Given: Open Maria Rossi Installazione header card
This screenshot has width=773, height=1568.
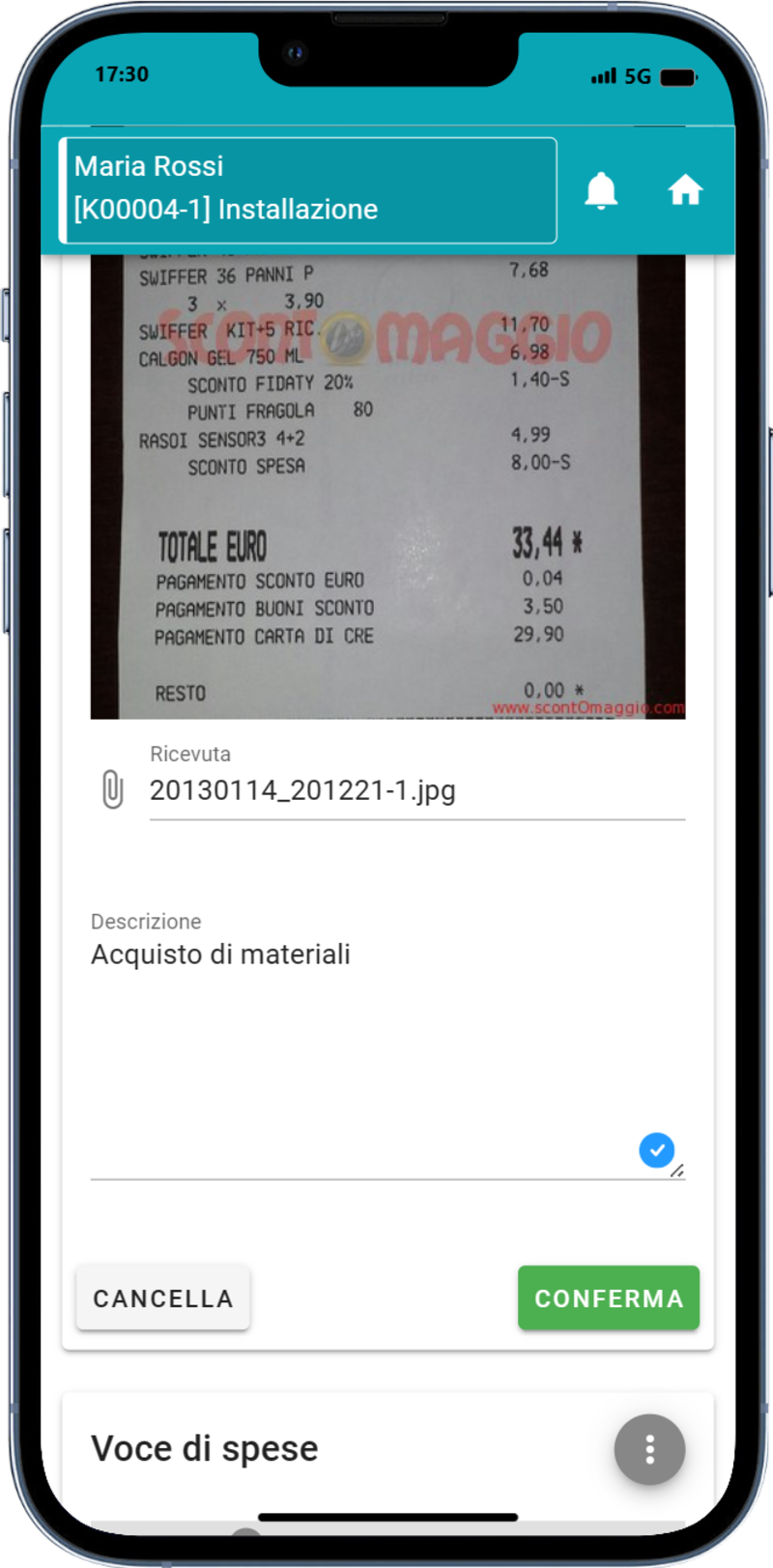Looking at the screenshot, I should coord(307,190).
